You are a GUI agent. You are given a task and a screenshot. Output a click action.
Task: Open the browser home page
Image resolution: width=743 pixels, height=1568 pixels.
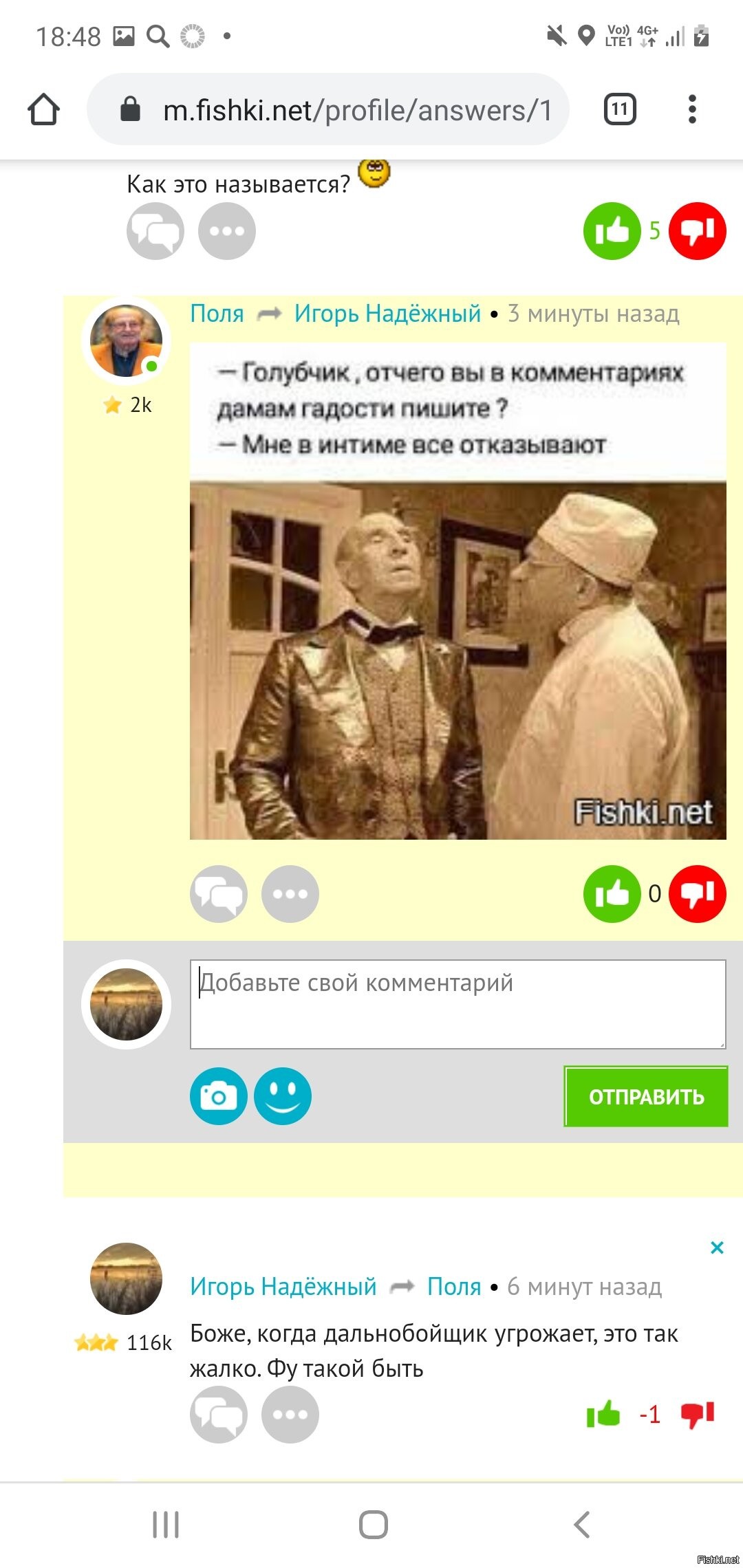click(x=44, y=109)
